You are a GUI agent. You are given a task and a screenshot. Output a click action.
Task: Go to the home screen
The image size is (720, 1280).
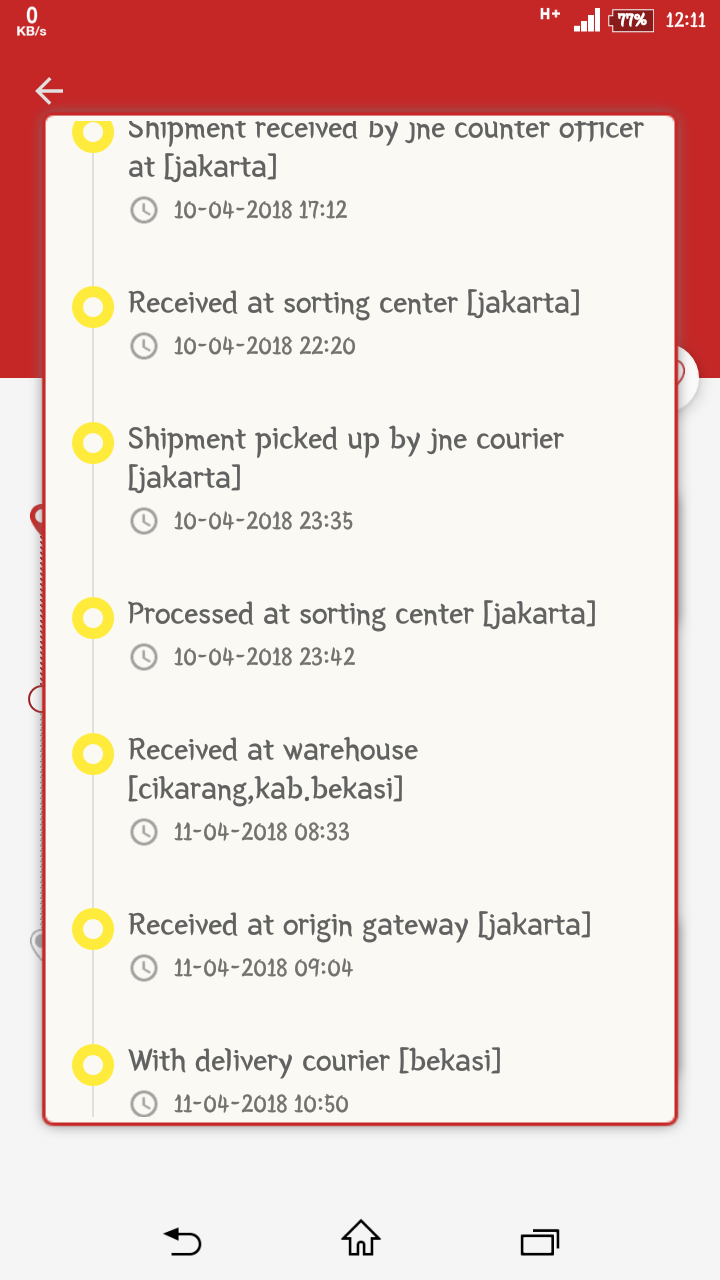pyautogui.click(x=360, y=1239)
